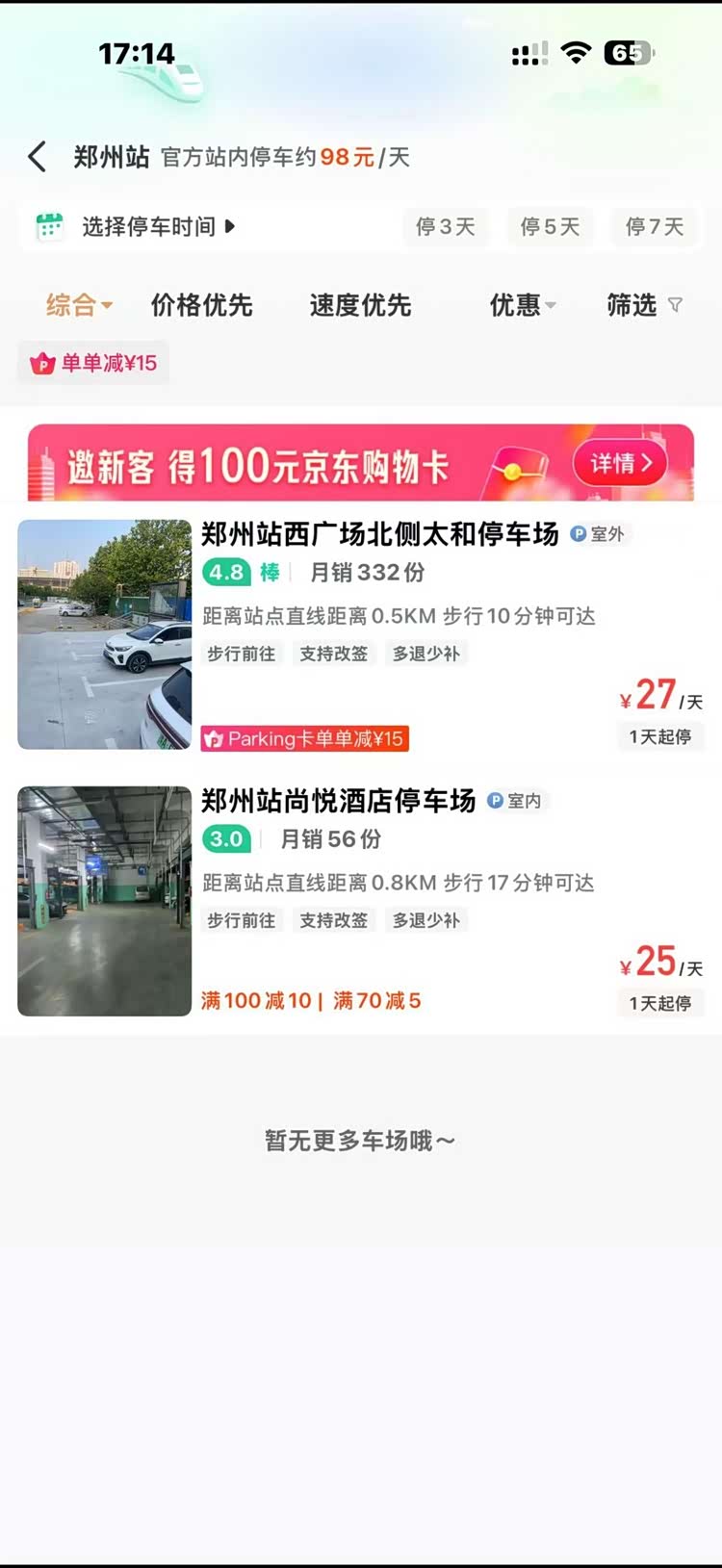Open 郑州站尚悦酒店停车场 listing

click(338, 801)
